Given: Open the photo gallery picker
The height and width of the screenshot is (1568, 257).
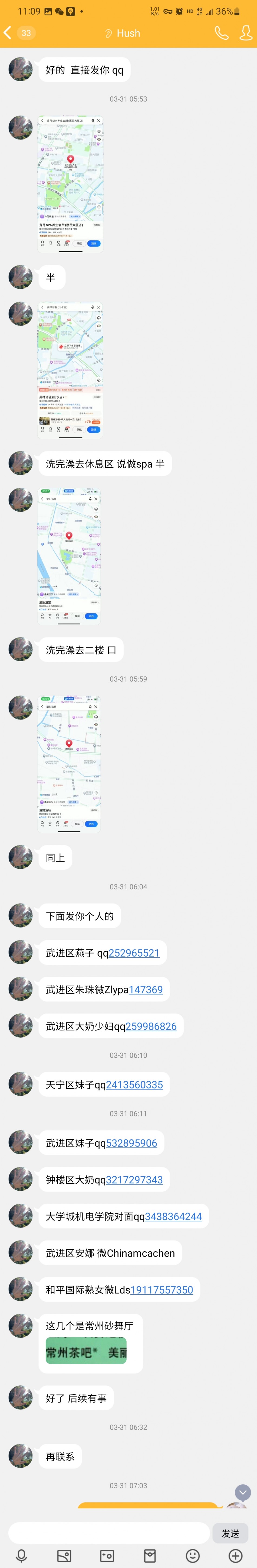Looking at the screenshot, I should [64, 1555].
